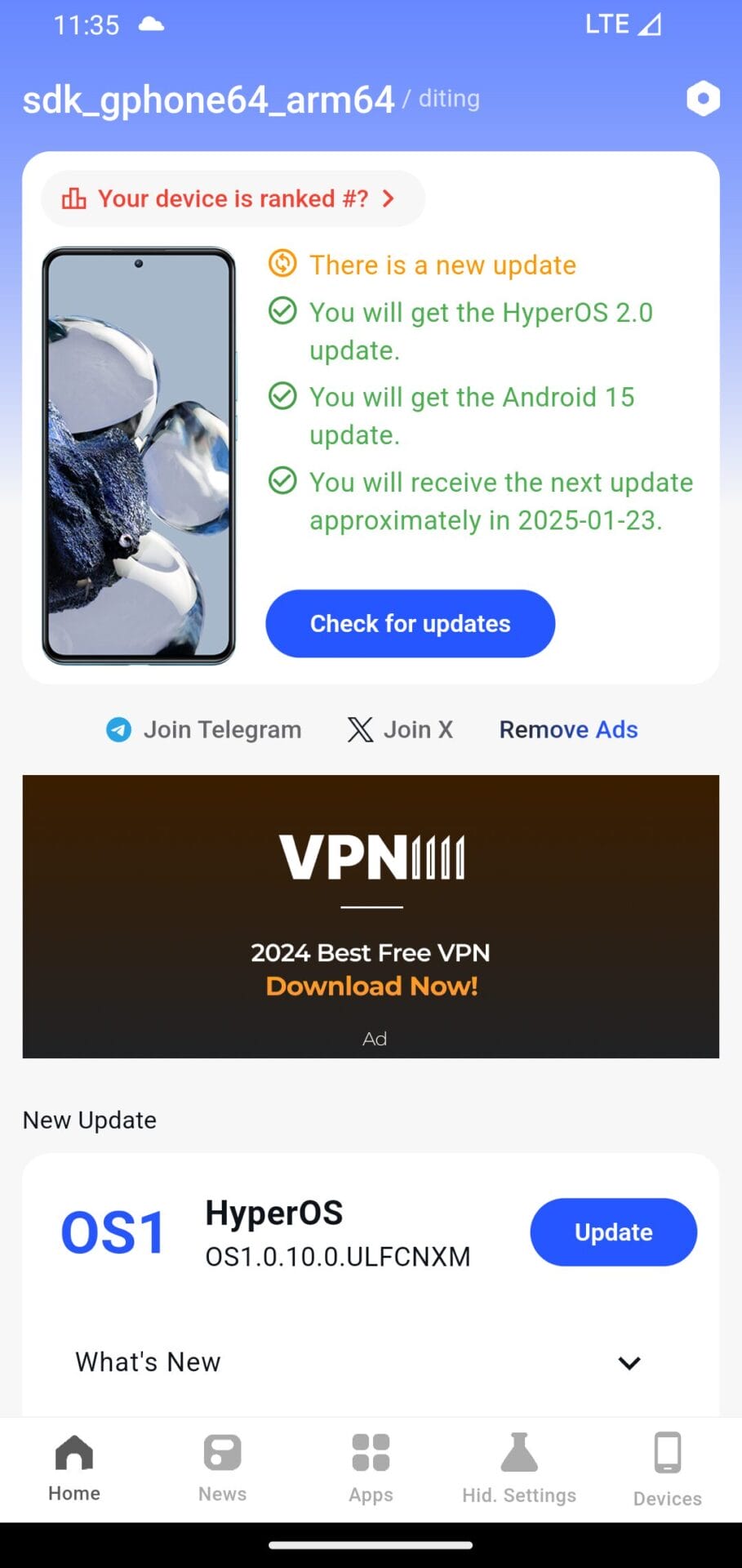
Task: Switch to the News tab
Action: 222,1468
